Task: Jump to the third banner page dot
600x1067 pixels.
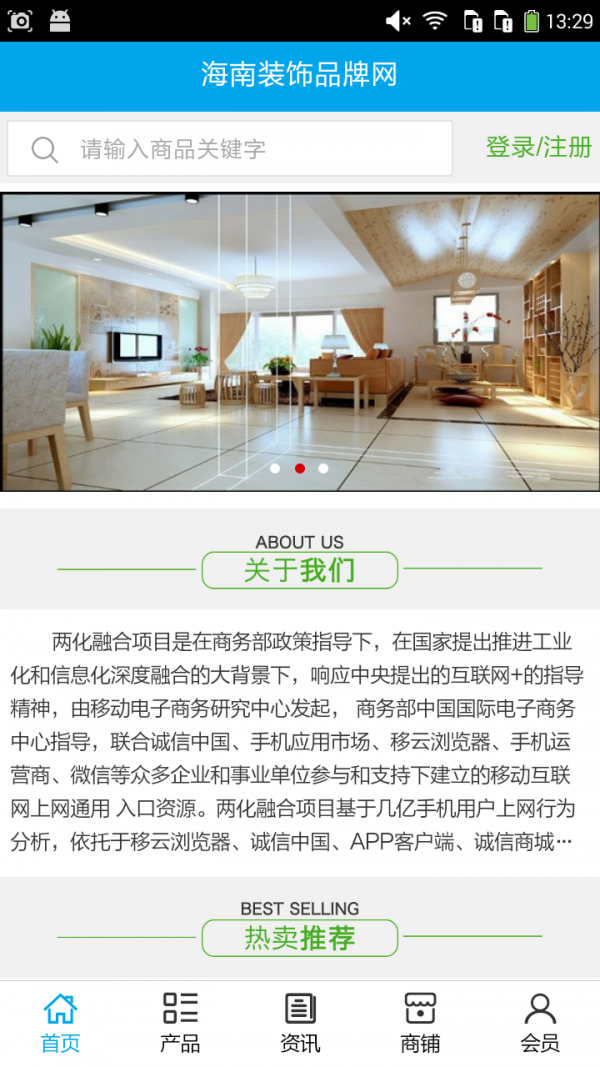Action: point(323,468)
